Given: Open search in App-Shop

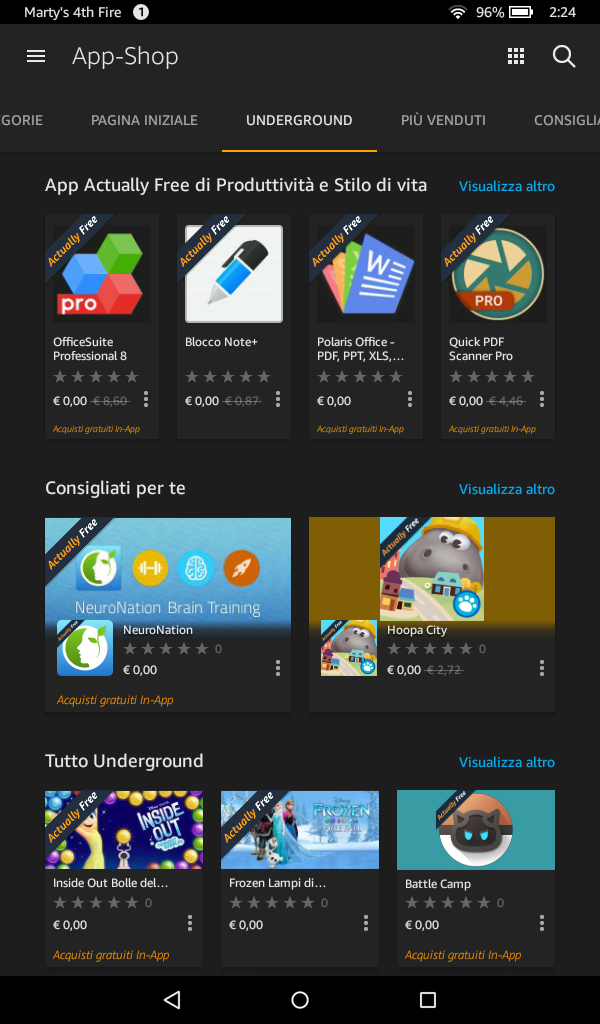Looking at the screenshot, I should pos(564,57).
